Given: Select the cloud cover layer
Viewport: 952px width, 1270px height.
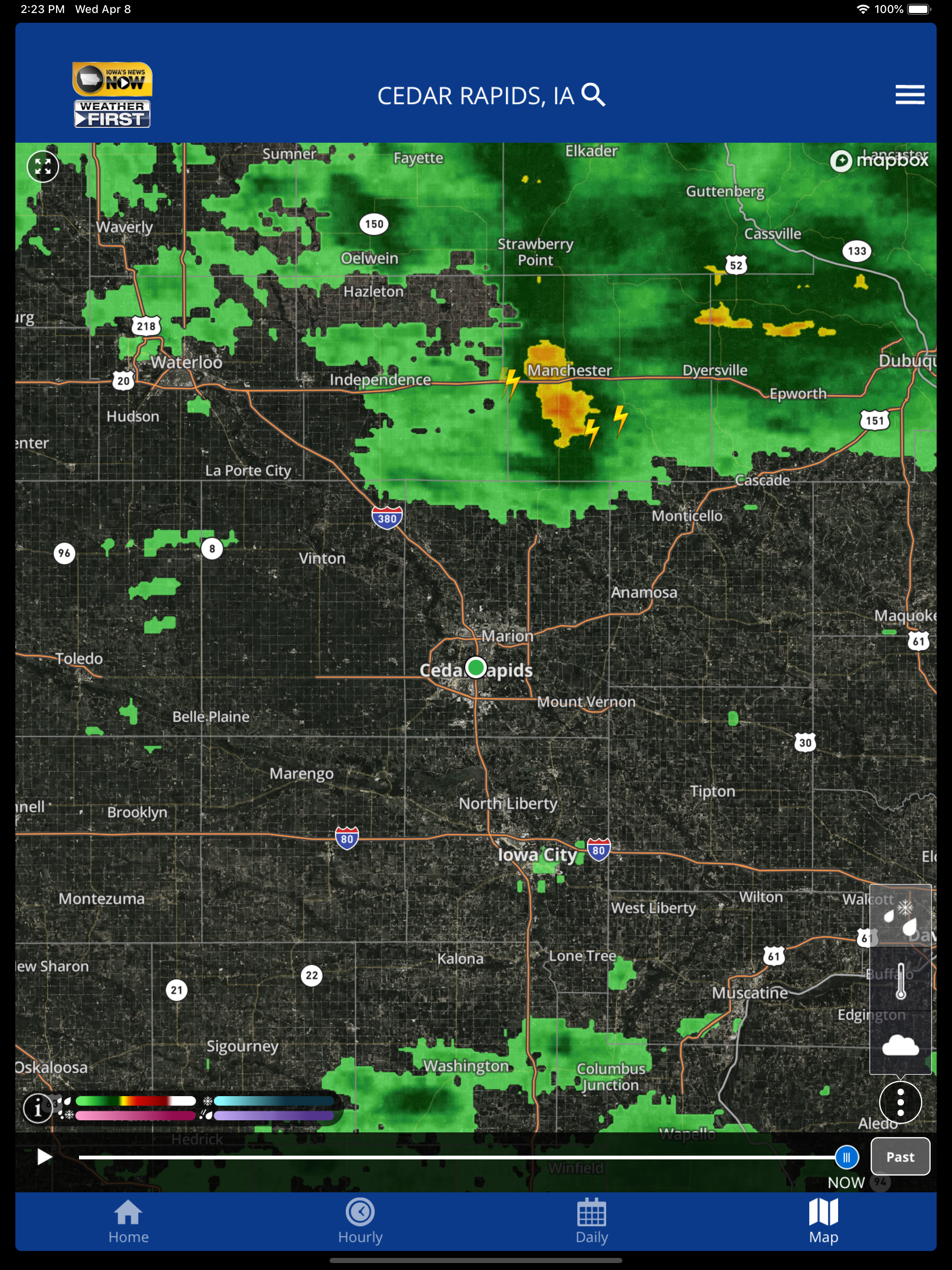Looking at the screenshot, I should click(x=900, y=1044).
